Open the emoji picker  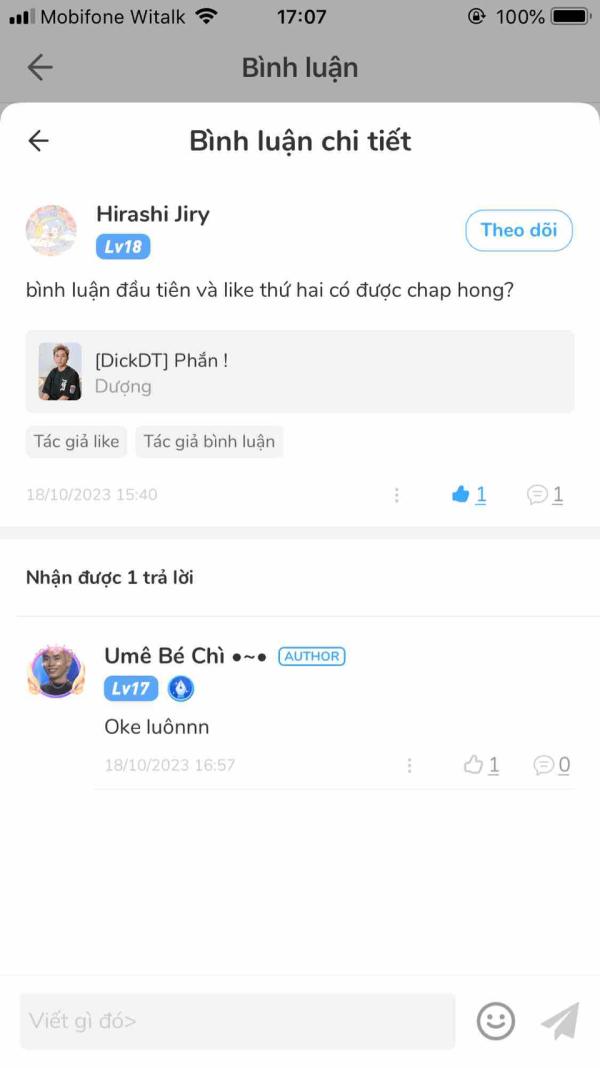tap(495, 1021)
